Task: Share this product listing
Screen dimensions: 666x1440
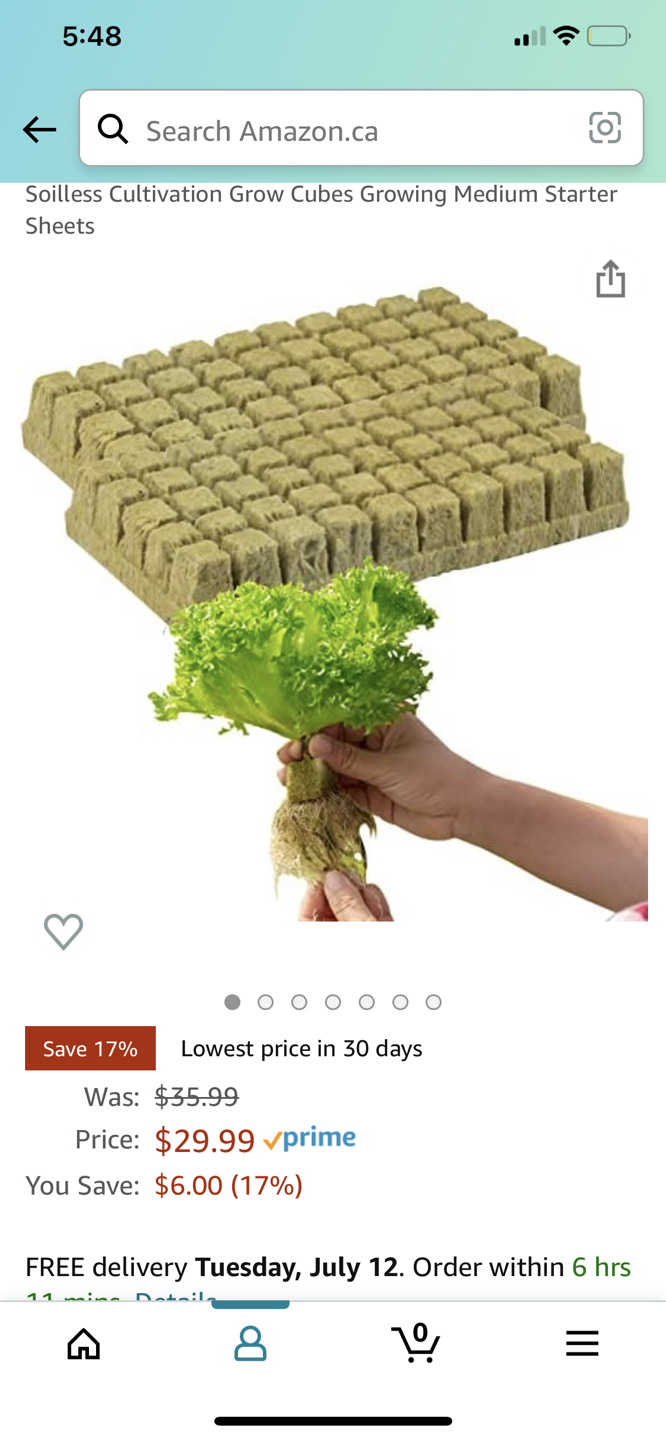Action: point(610,279)
